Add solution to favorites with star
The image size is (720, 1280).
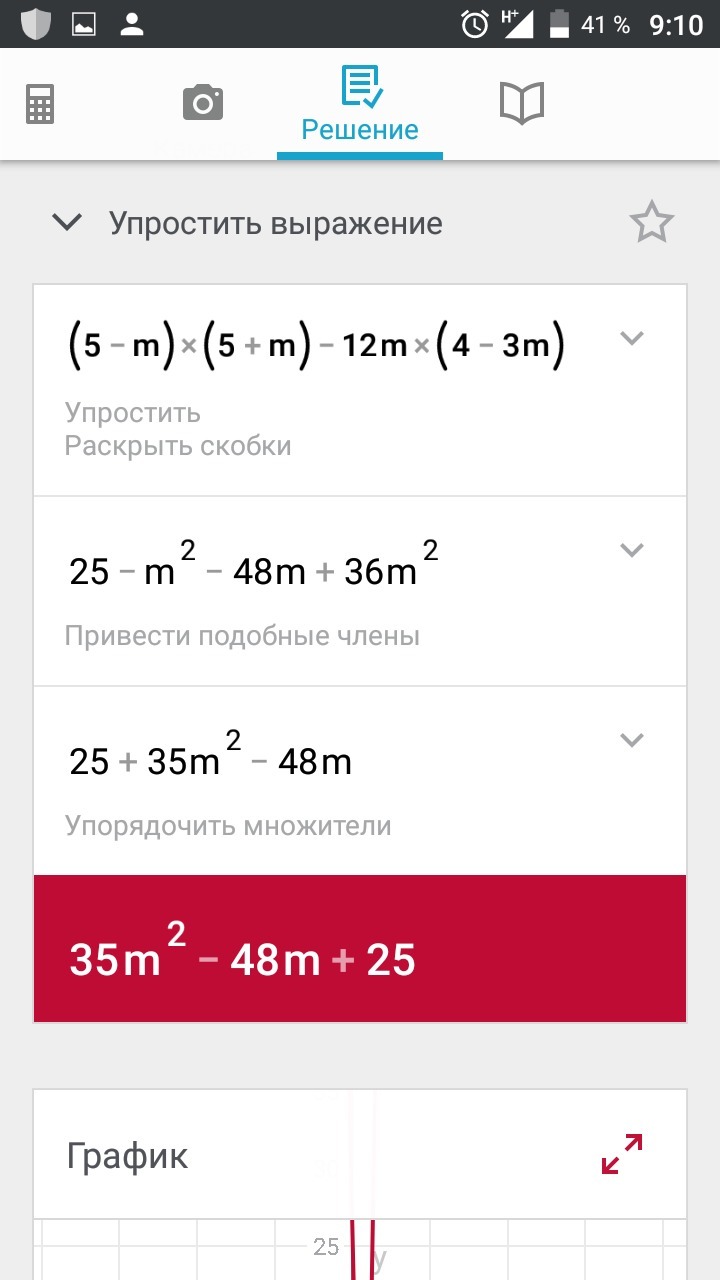(x=652, y=223)
